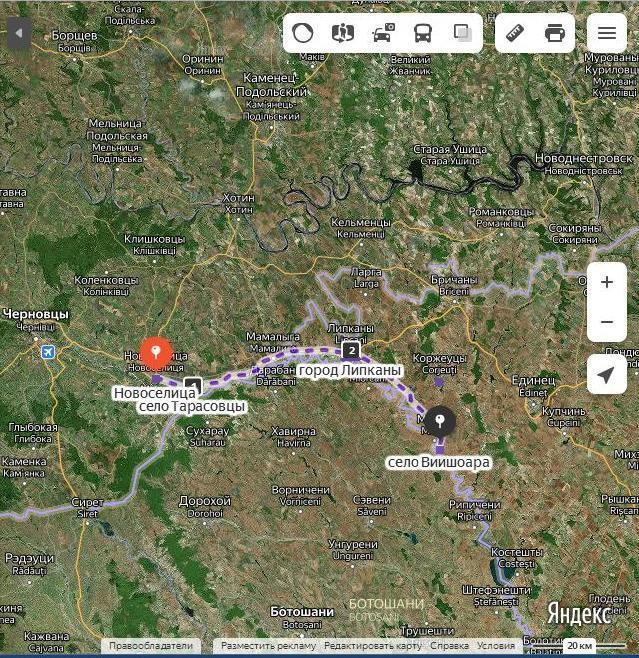Zoom out with the minus button
639x658 pixels.
click(607, 322)
